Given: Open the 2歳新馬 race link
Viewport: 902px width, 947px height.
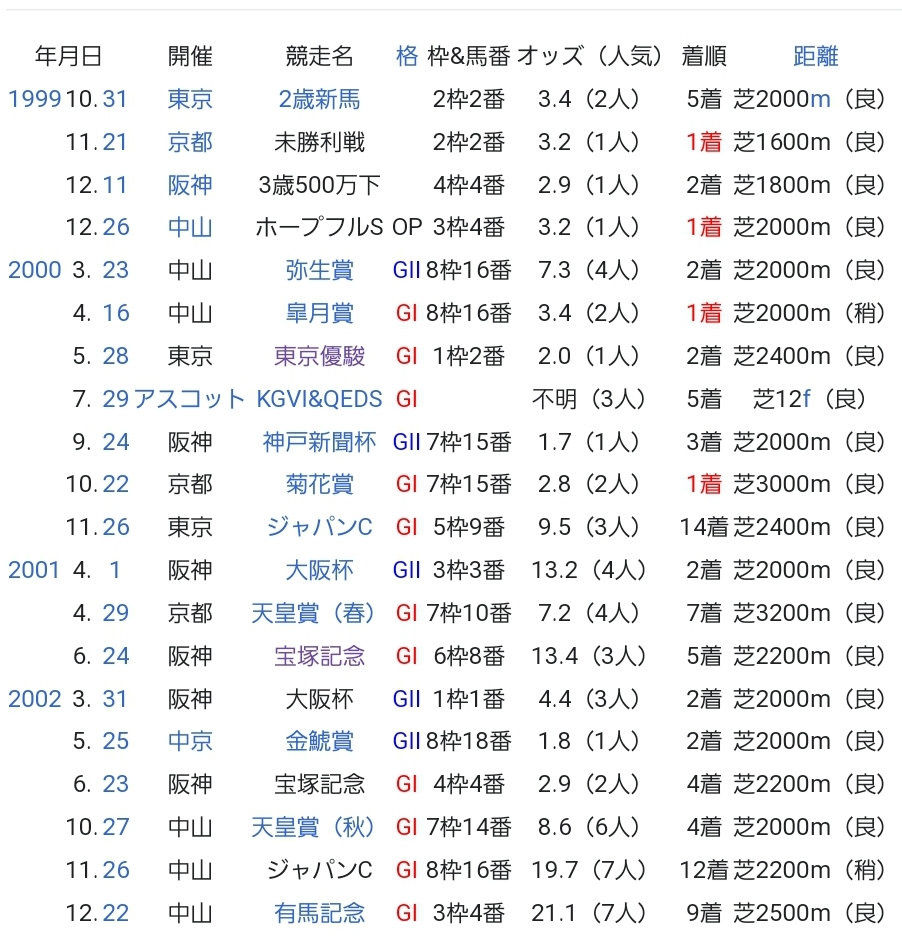Looking at the screenshot, I should tap(319, 99).
